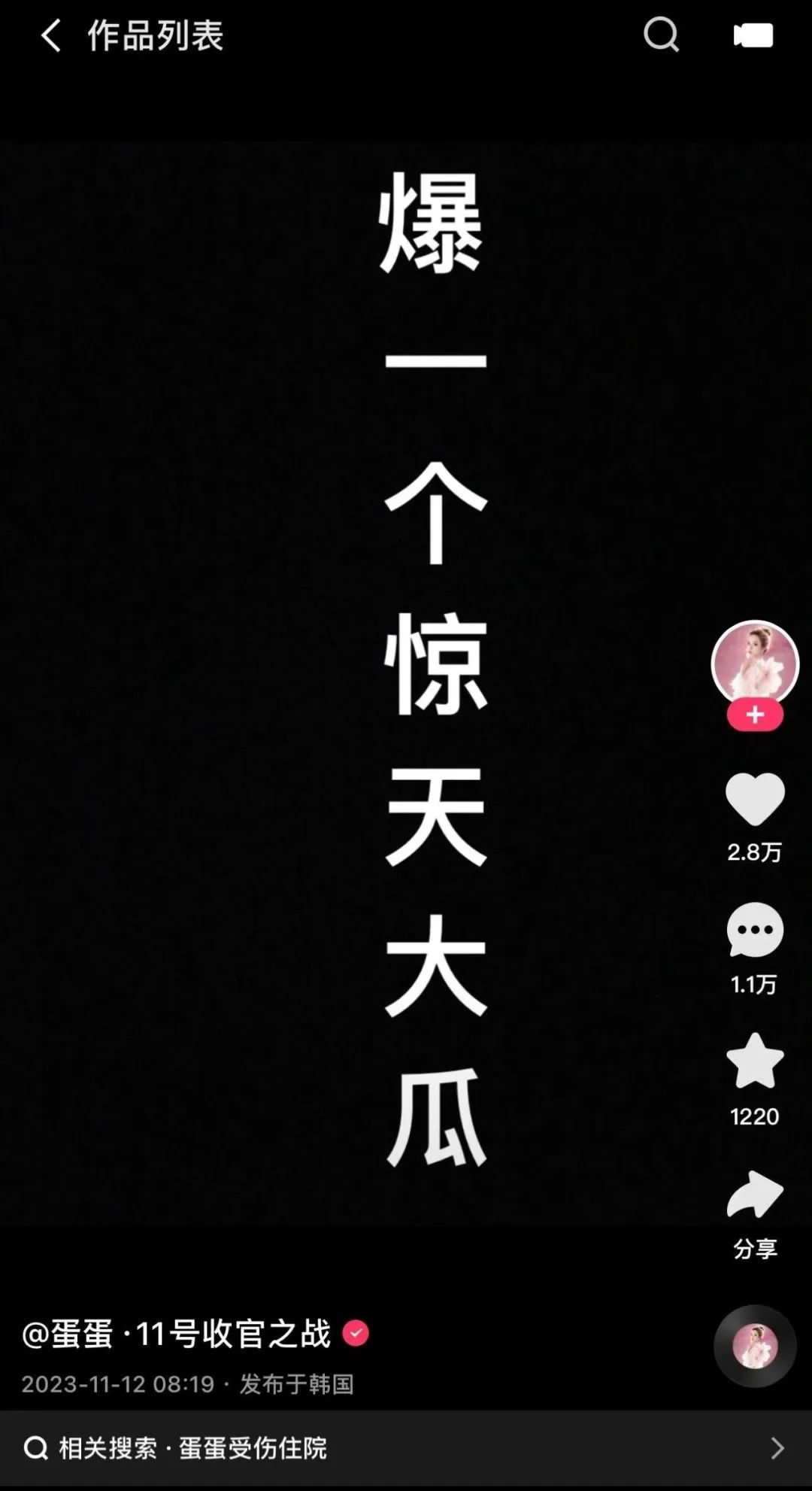The image size is (812, 1491).
Task: Open the comments with 1.1万
Action: point(755,931)
